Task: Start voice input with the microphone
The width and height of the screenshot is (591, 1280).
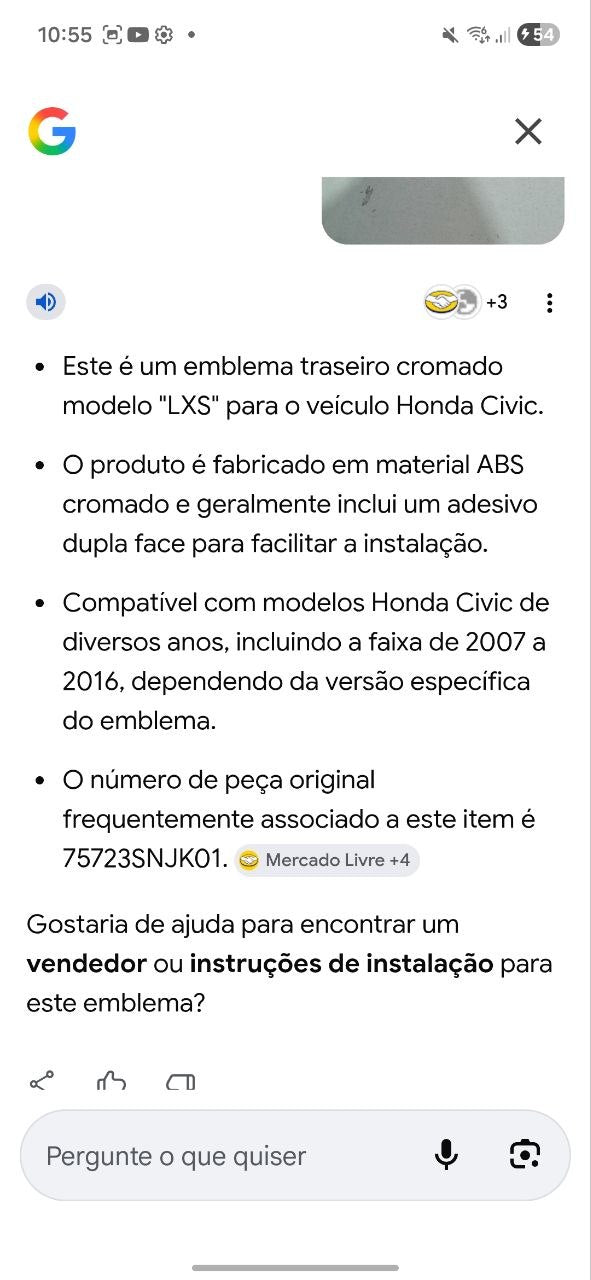Action: [x=446, y=1155]
